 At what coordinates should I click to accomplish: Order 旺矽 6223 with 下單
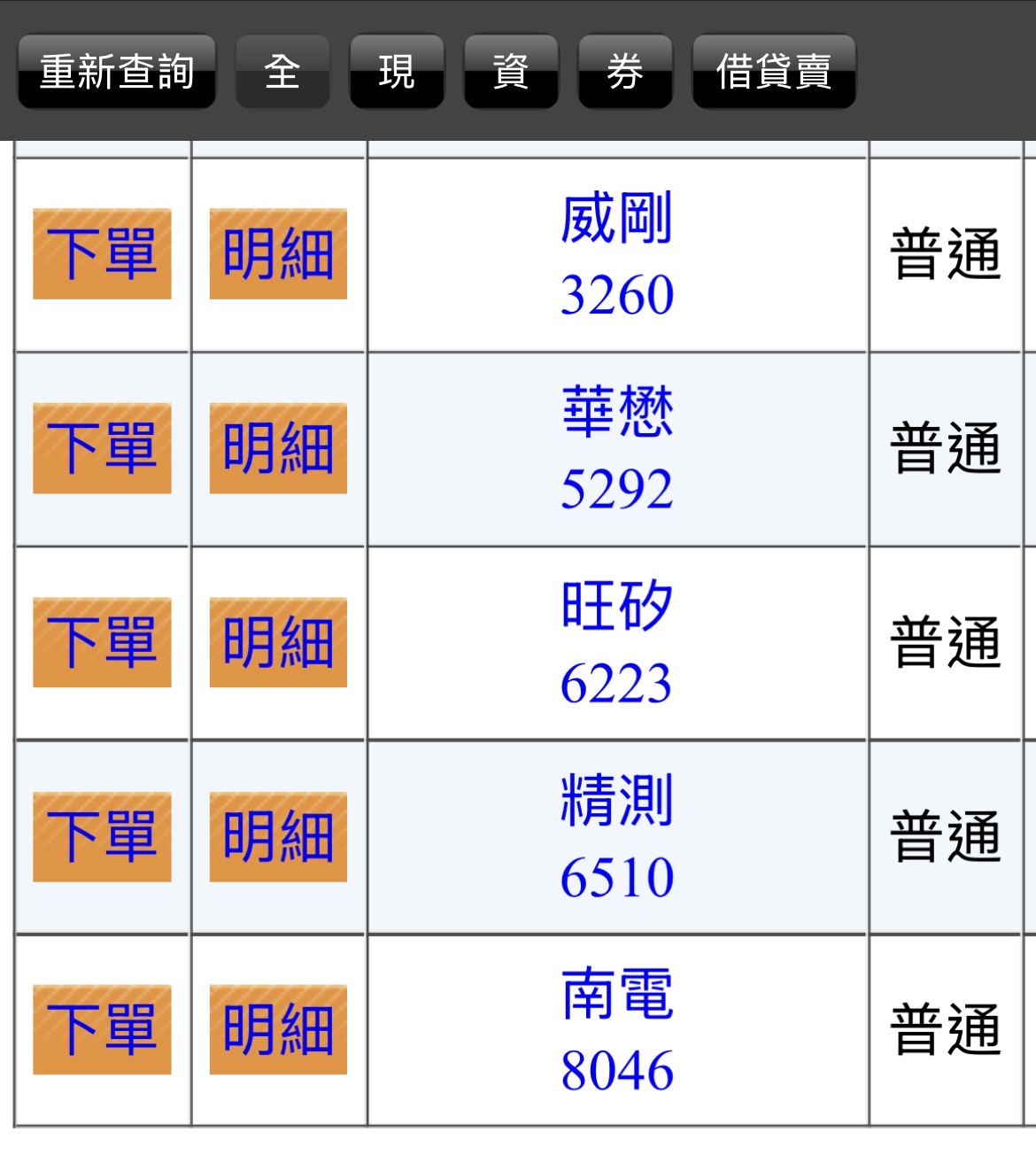pyautogui.click(x=102, y=642)
